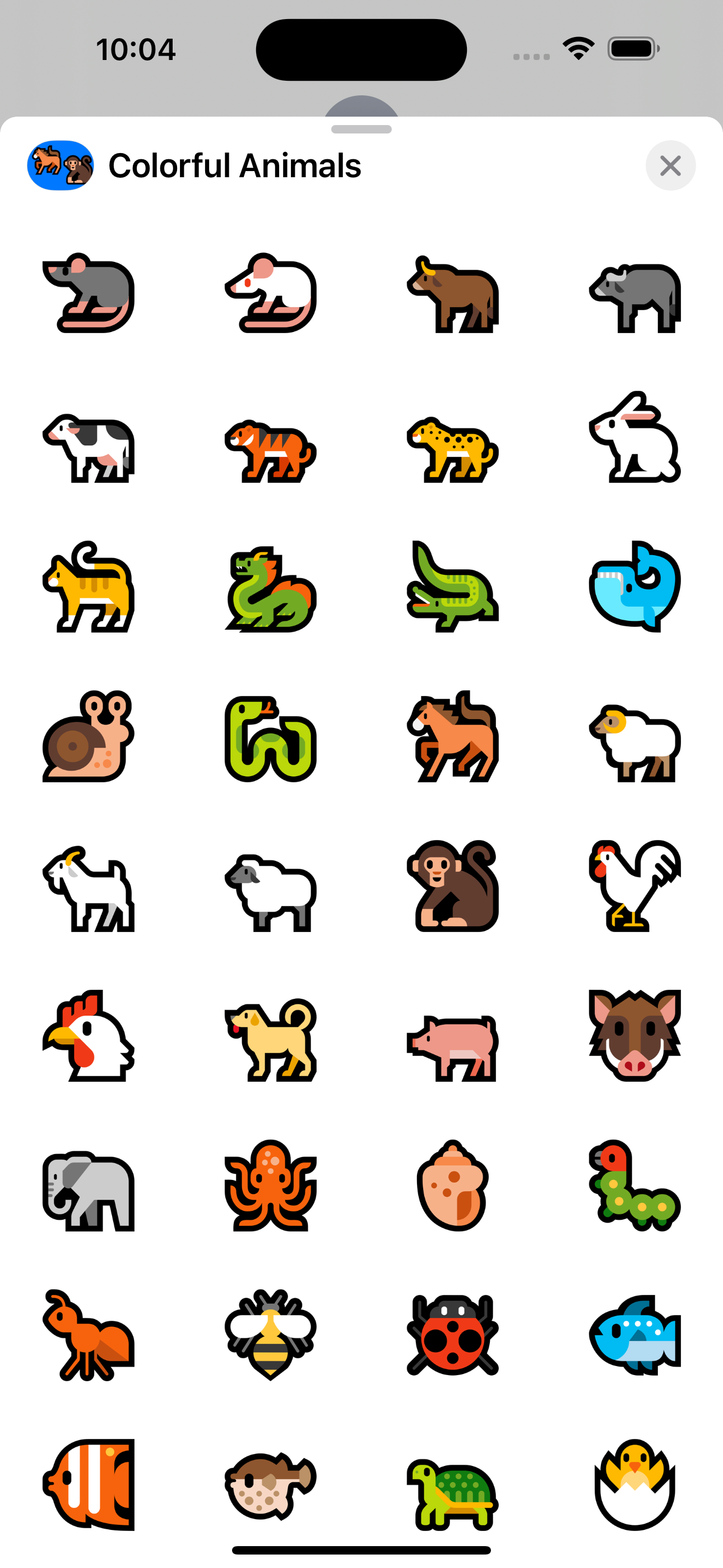The height and width of the screenshot is (1568, 723).
Task: Select the hatching chick sticker
Action: 635,1484
